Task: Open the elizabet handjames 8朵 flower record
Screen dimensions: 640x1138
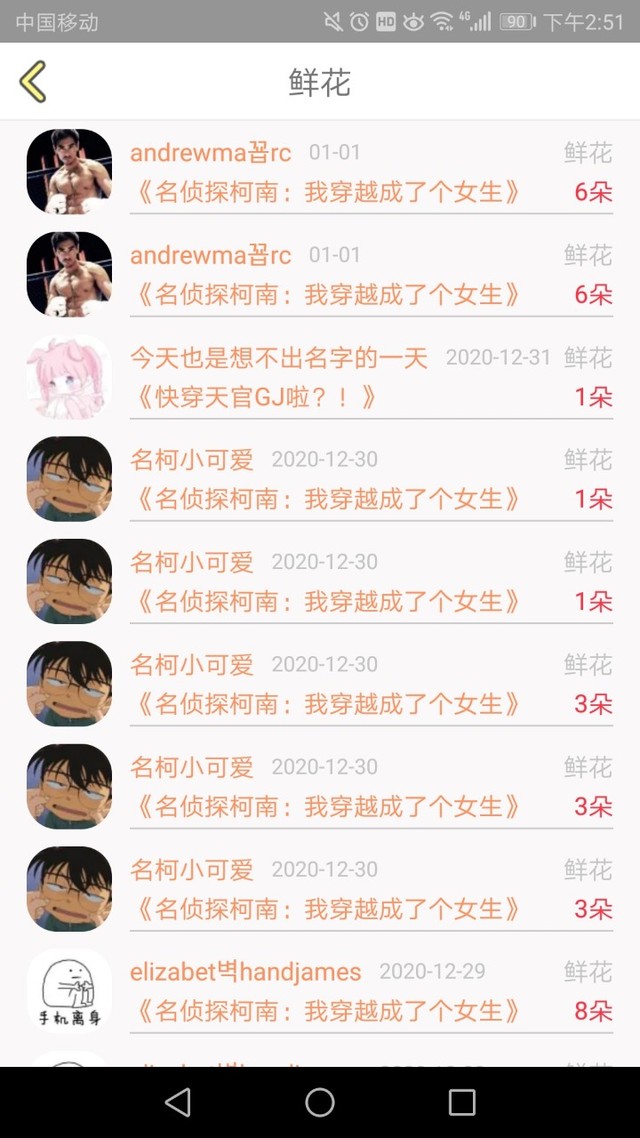Action: click(319, 991)
